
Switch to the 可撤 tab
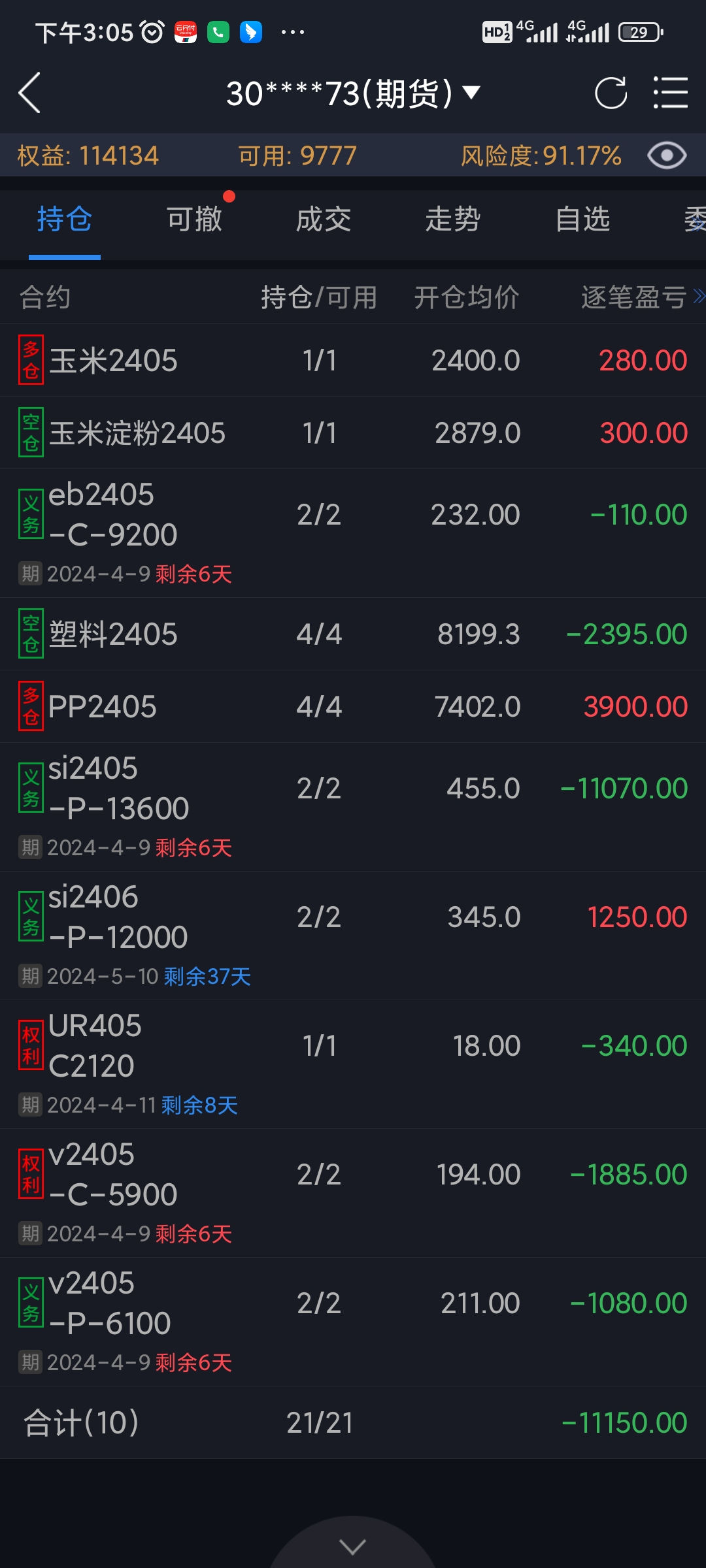click(194, 220)
